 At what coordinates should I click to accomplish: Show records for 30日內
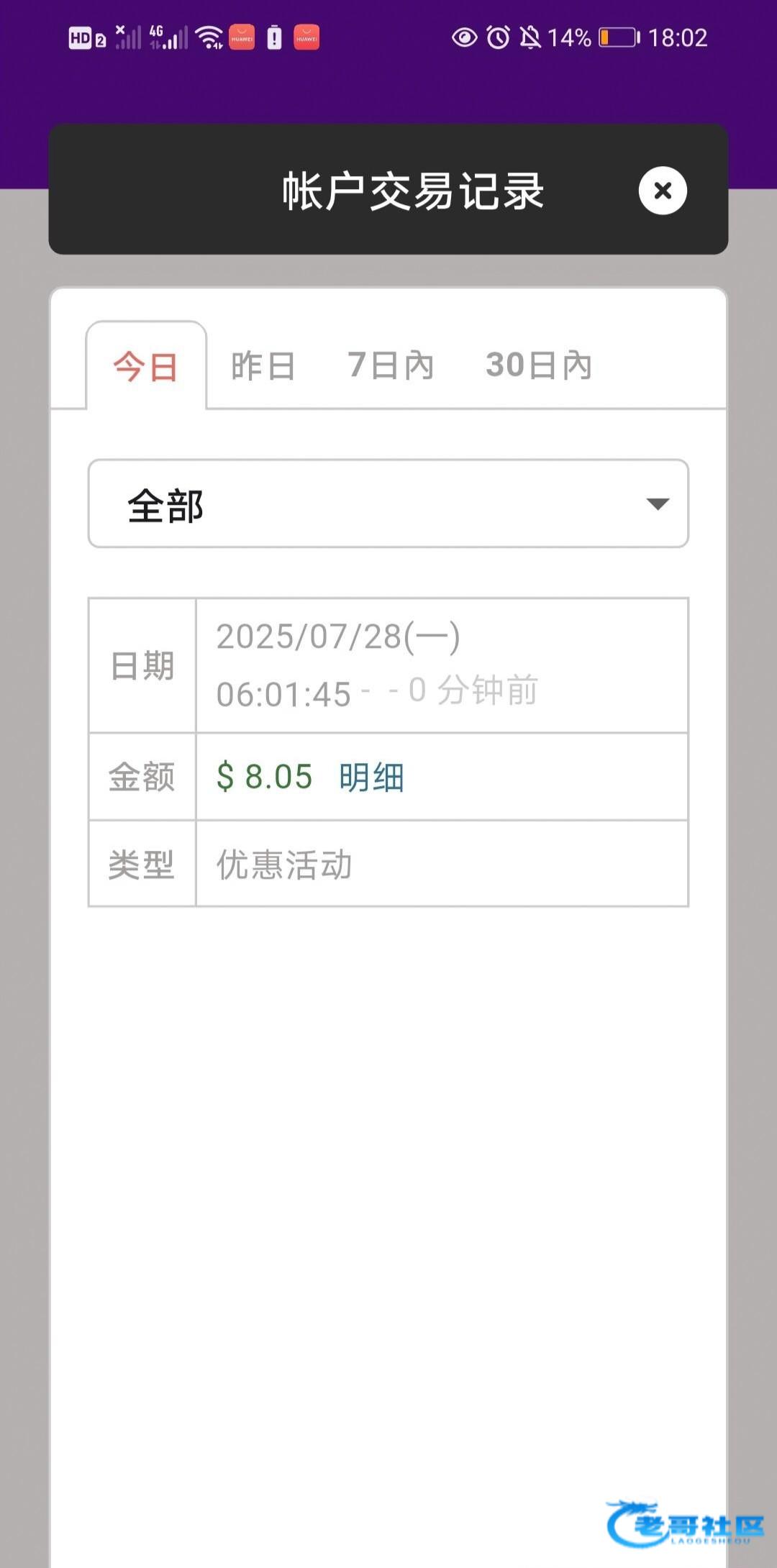pyautogui.click(x=539, y=365)
